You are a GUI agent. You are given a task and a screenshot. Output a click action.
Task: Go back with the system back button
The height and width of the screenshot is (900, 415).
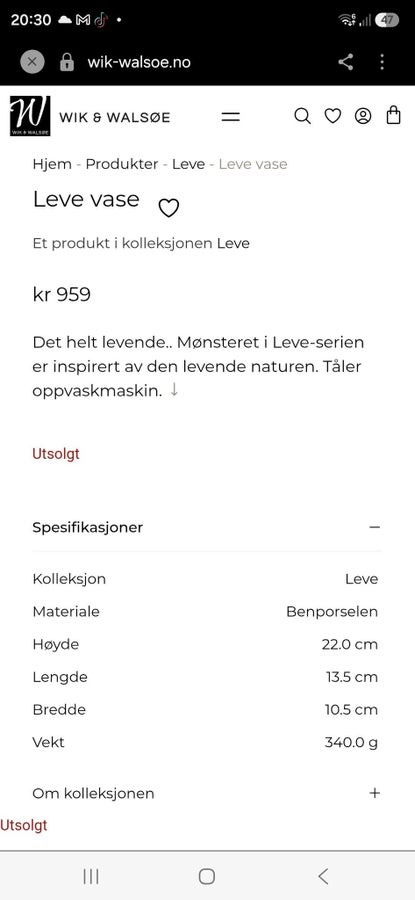(323, 876)
